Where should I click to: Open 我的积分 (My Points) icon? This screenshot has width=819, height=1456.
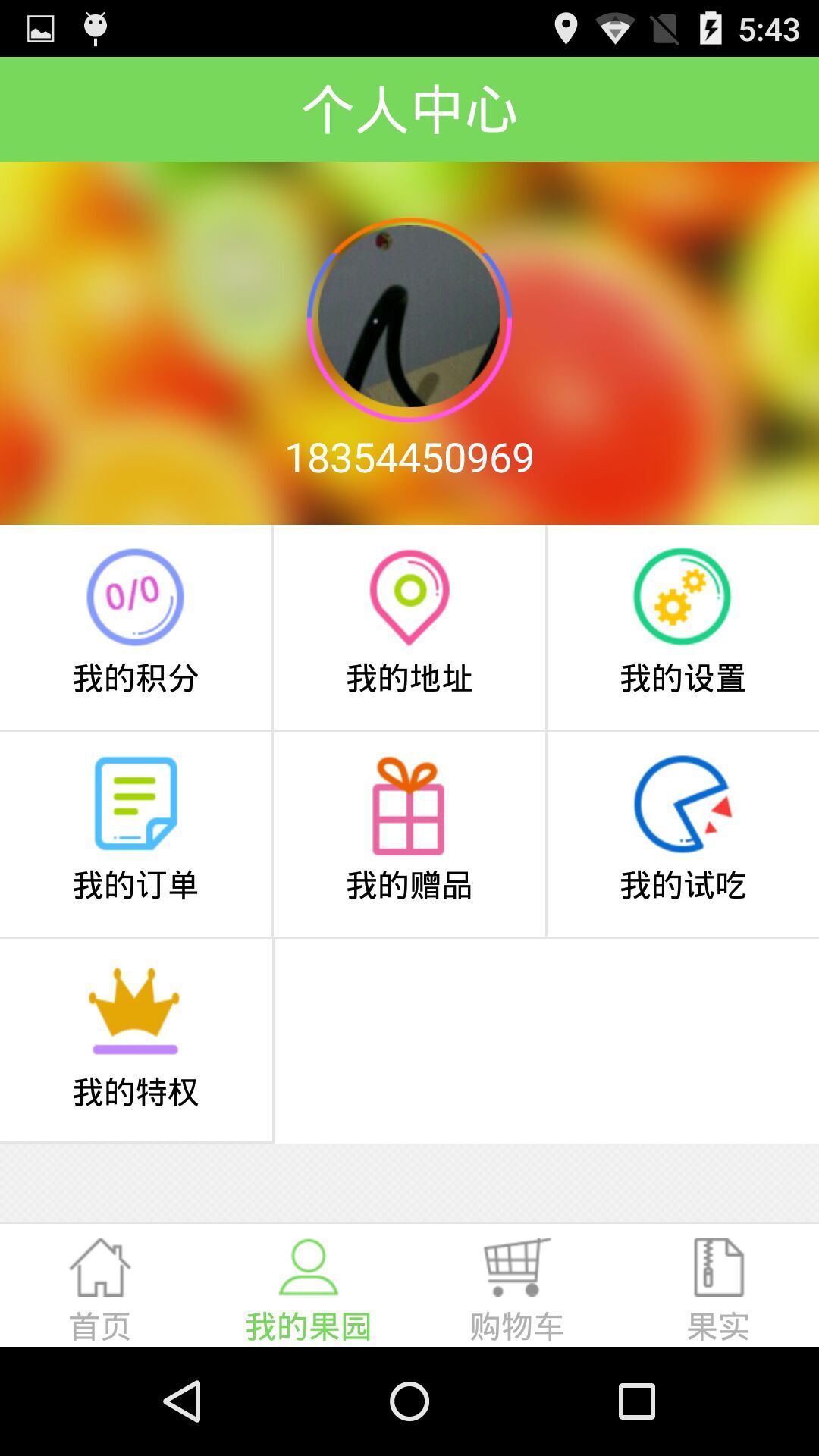135,598
